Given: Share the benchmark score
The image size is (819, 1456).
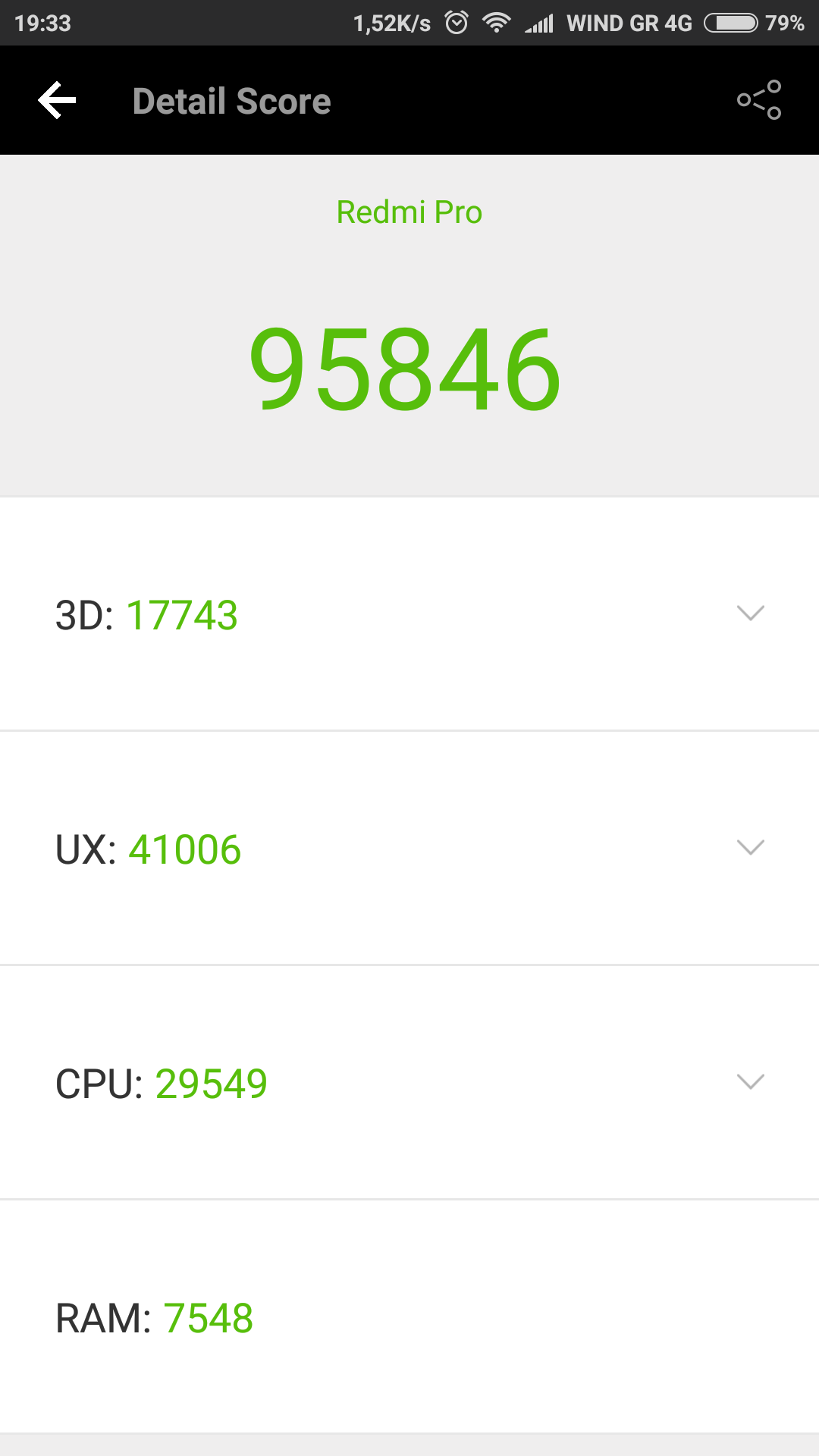Looking at the screenshot, I should click(759, 100).
